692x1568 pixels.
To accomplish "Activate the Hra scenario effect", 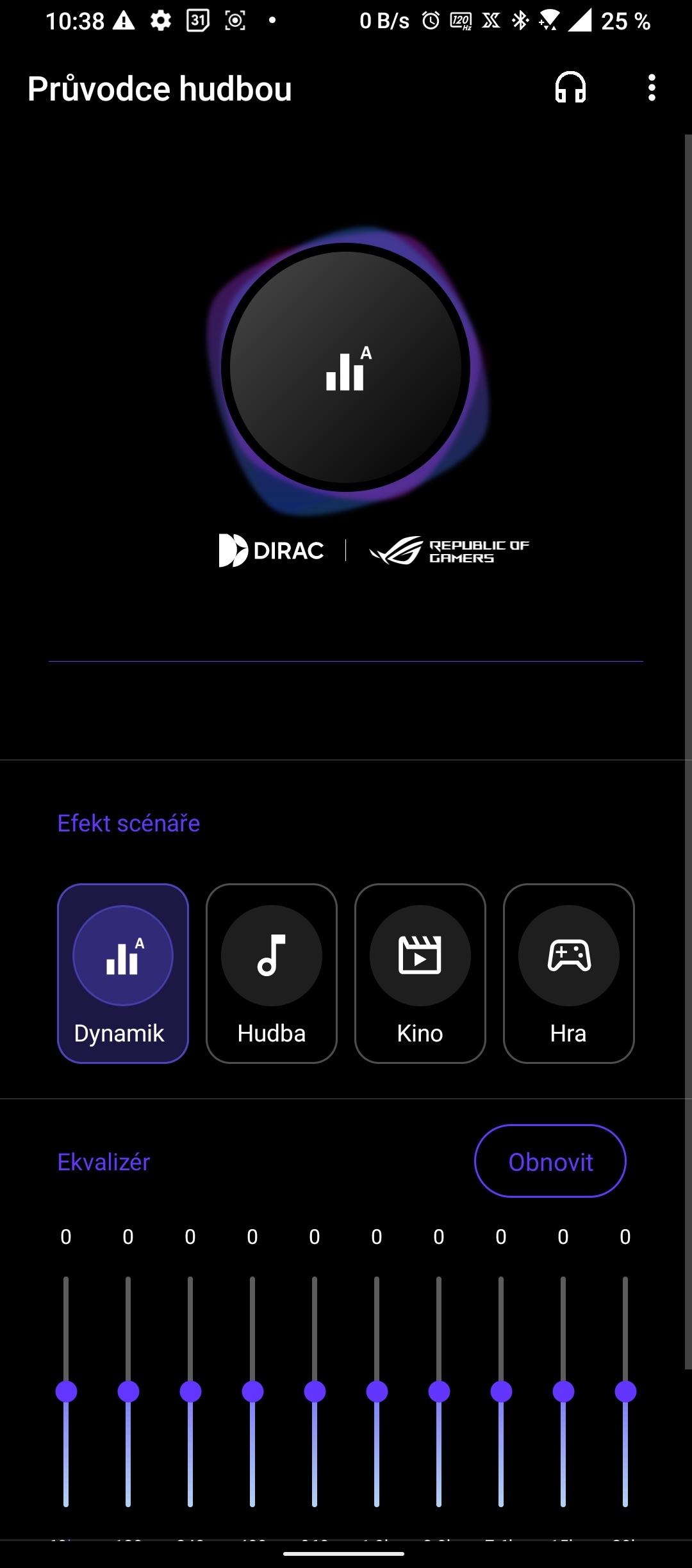I will (x=569, y=973).
